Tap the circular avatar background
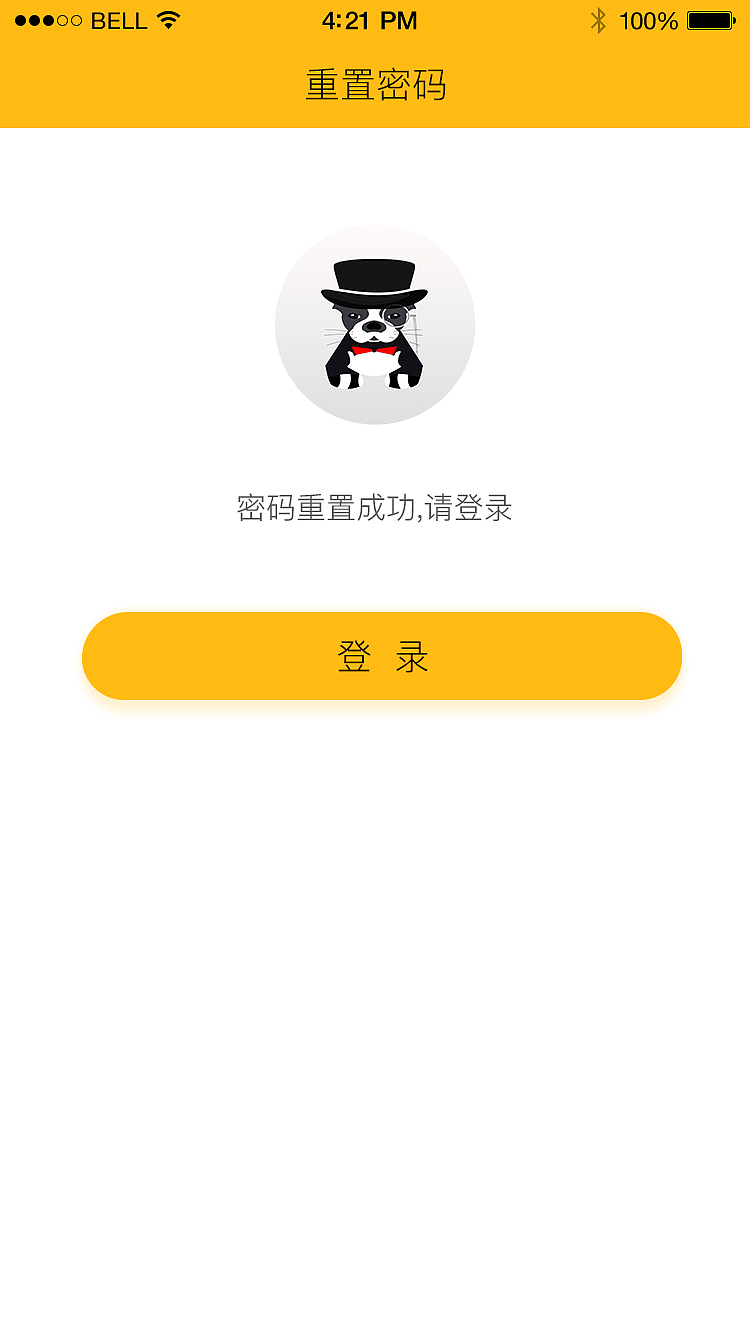 pos(310,390)
